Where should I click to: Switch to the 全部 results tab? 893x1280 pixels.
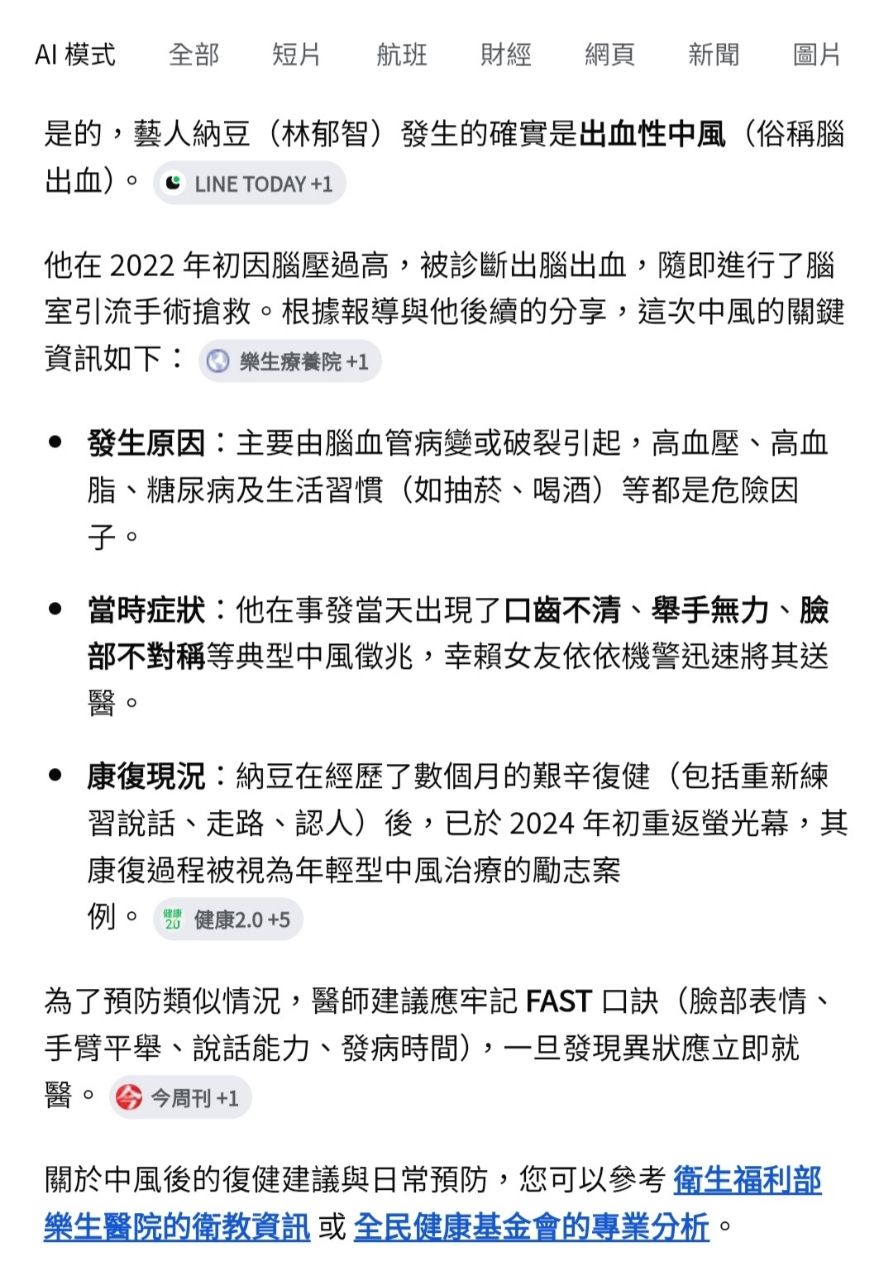(x=194, y=54)
